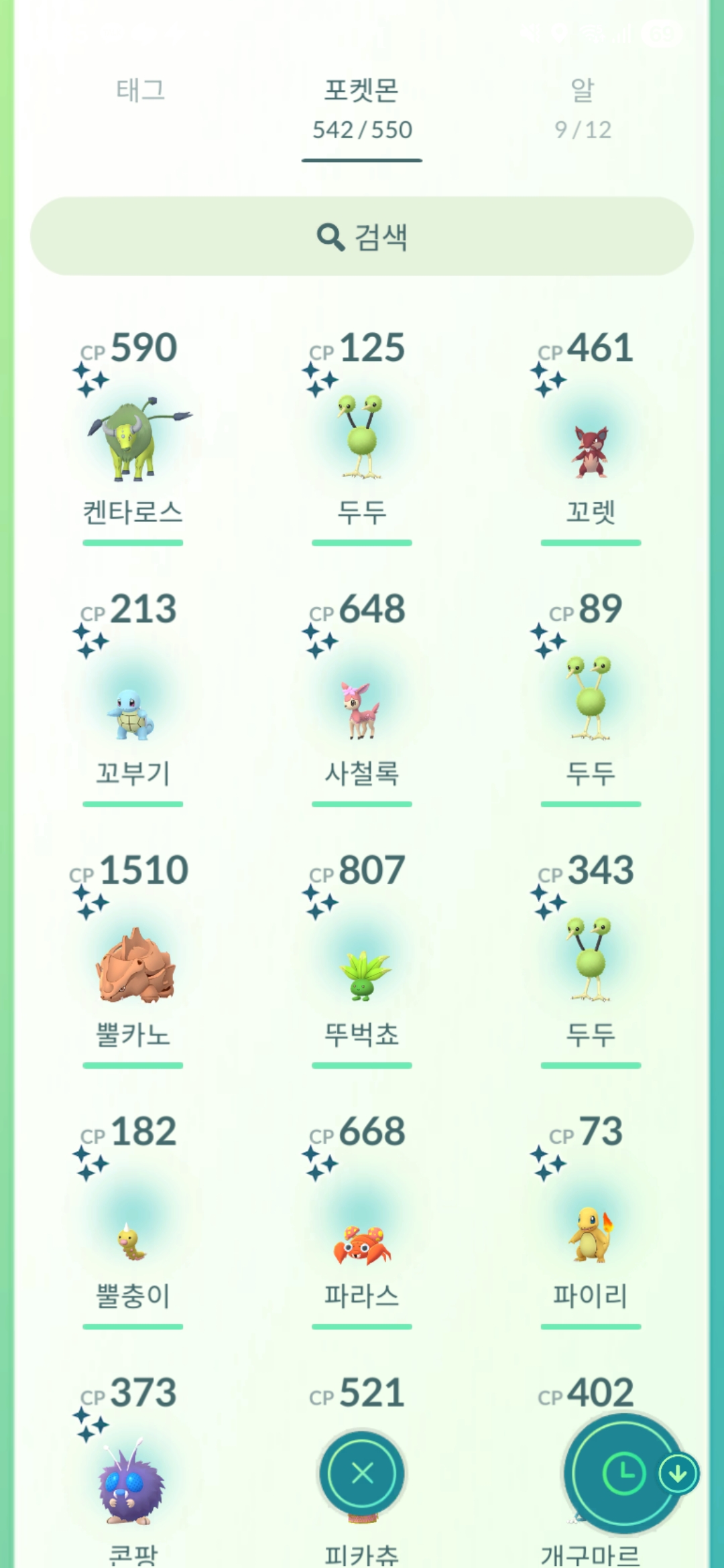Tap the 검색 search bar
The width and height of the screenshot is (724, 1568).
(362, 236)
